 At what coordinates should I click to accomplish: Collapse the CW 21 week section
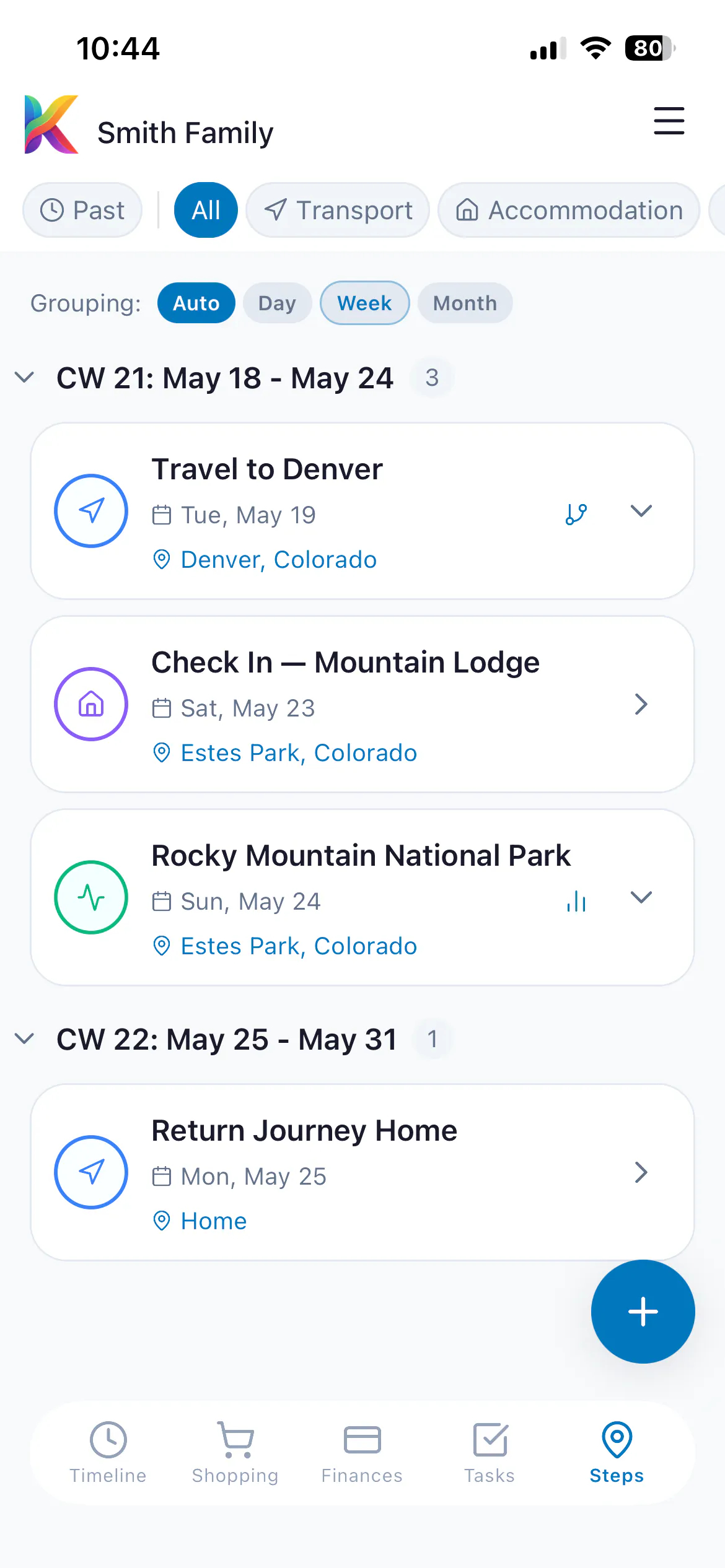point(24,377)
